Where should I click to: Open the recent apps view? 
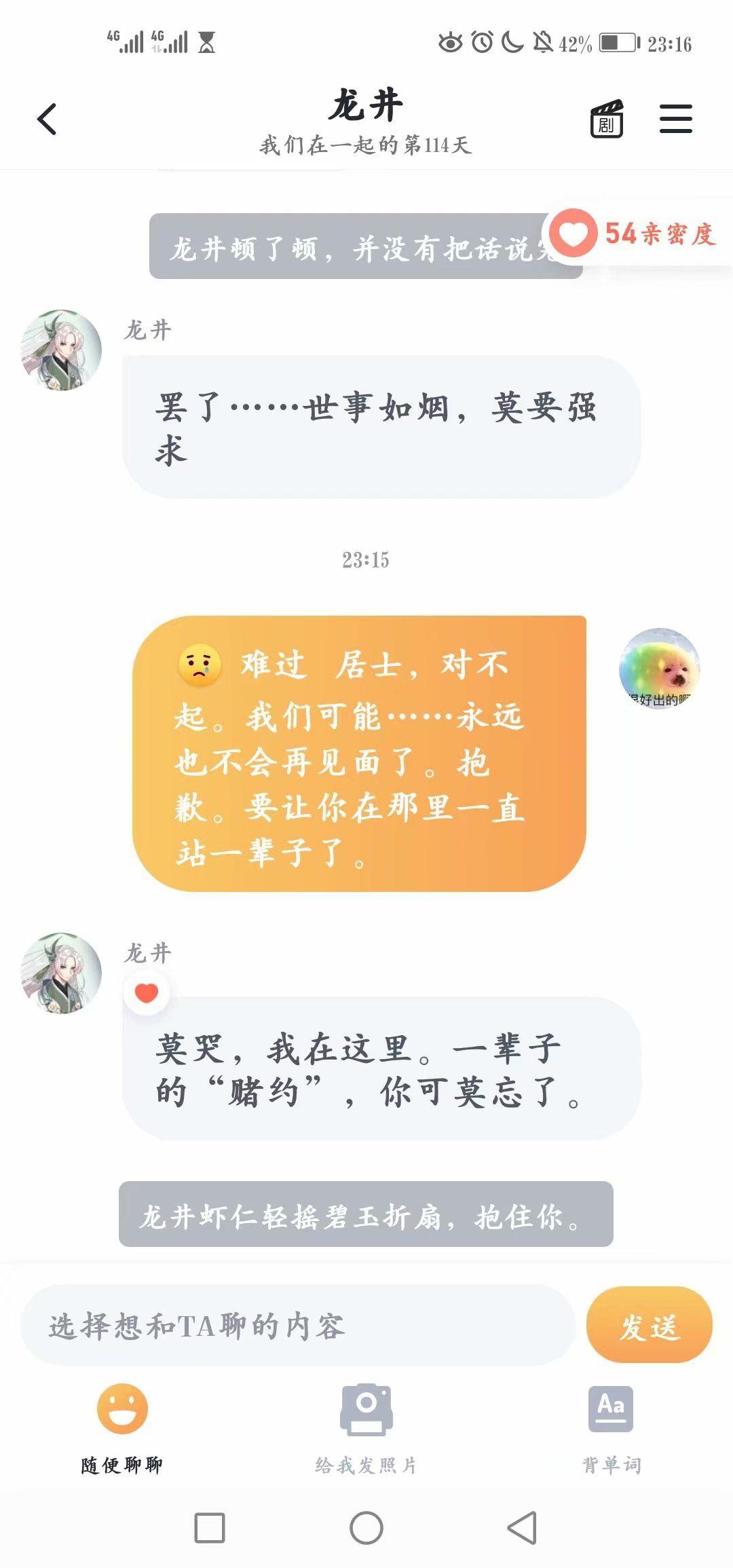[x=210, y=1528]
